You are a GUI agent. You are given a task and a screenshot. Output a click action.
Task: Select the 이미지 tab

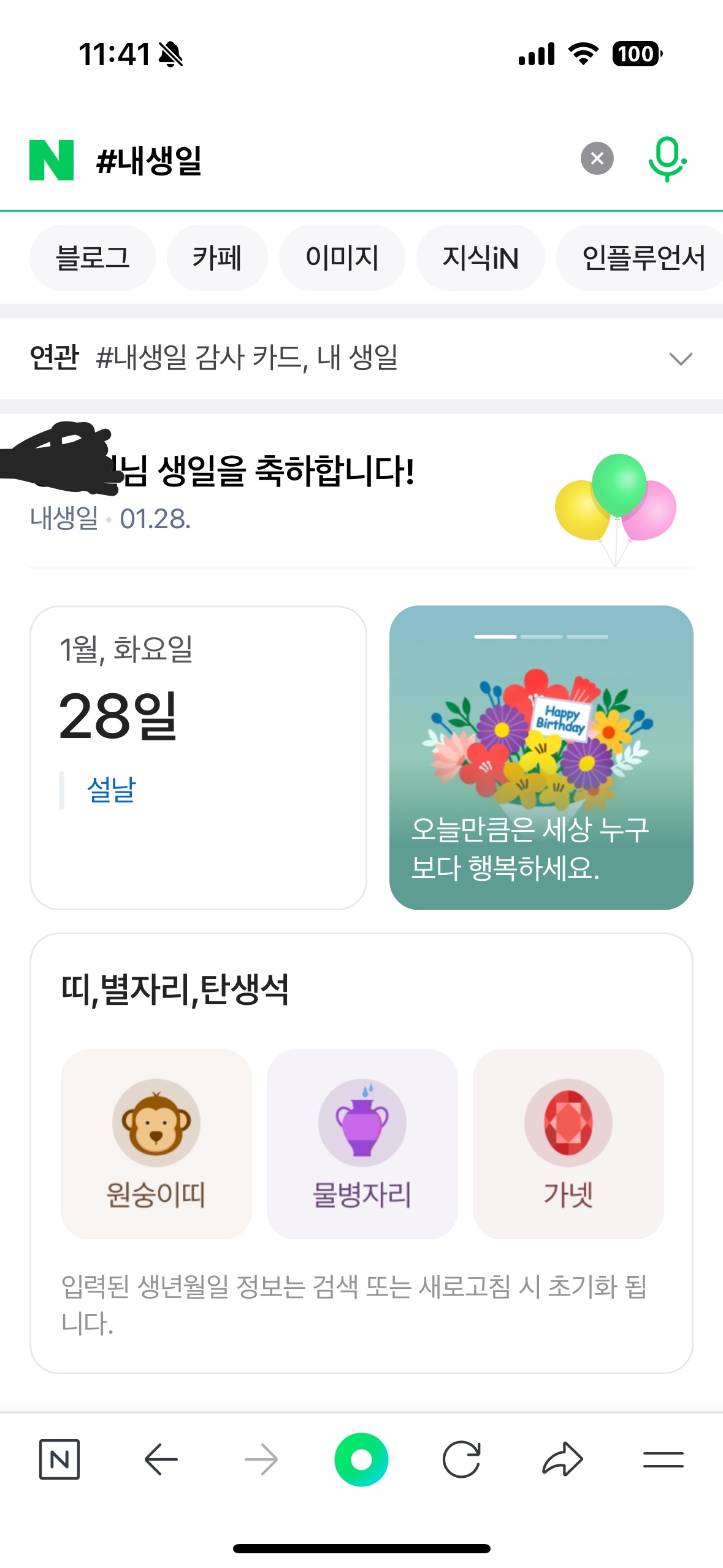342,258
